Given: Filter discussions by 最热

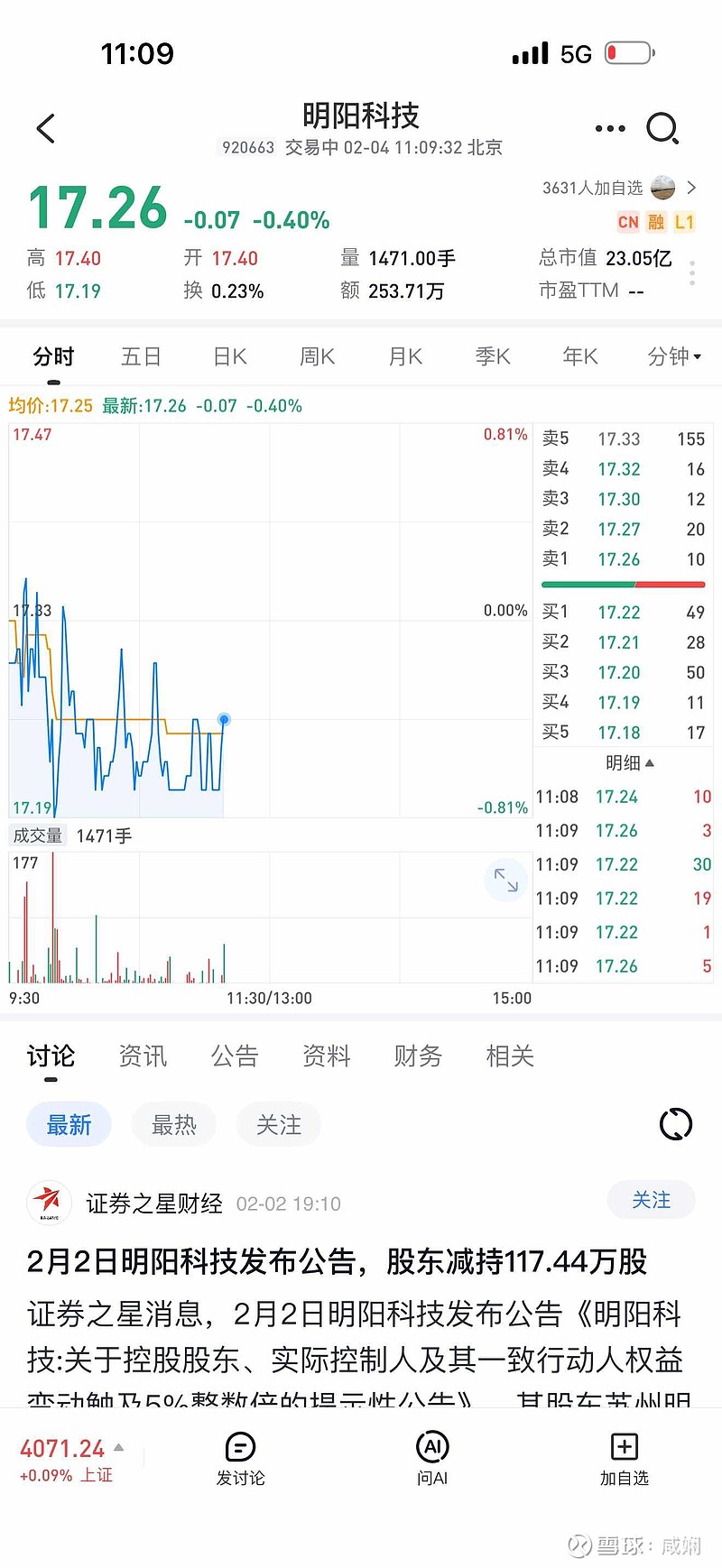Looking at the screenshot, I should click(173, 1125).
